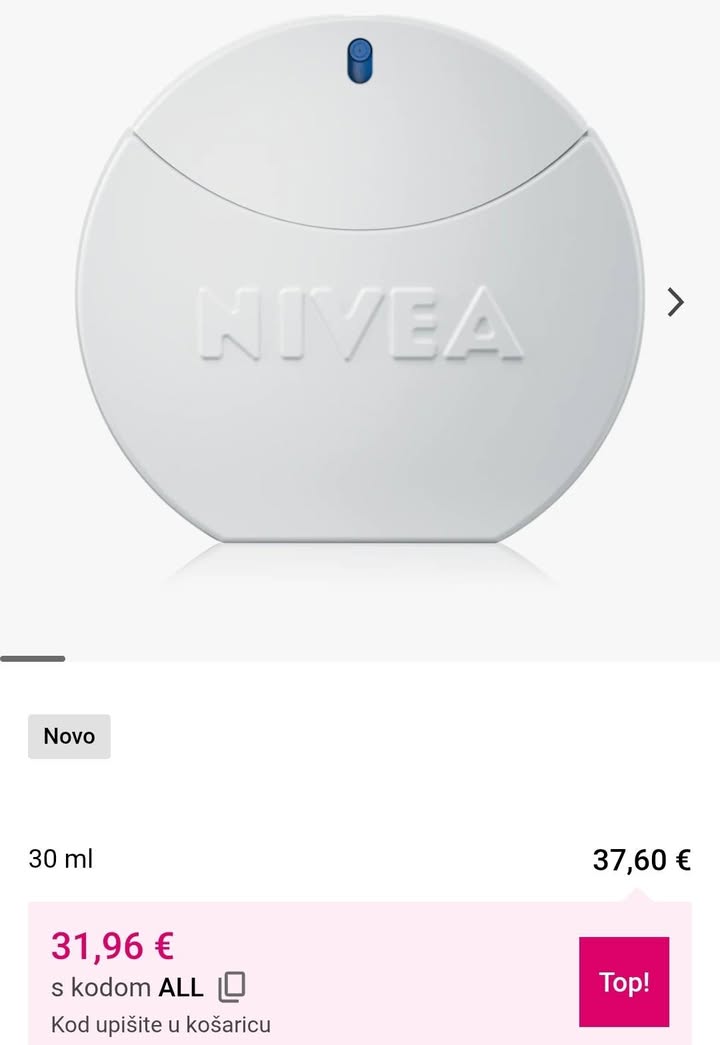Open the NIVEA product image
This screenshot has width=720, height=1045.
360,300
